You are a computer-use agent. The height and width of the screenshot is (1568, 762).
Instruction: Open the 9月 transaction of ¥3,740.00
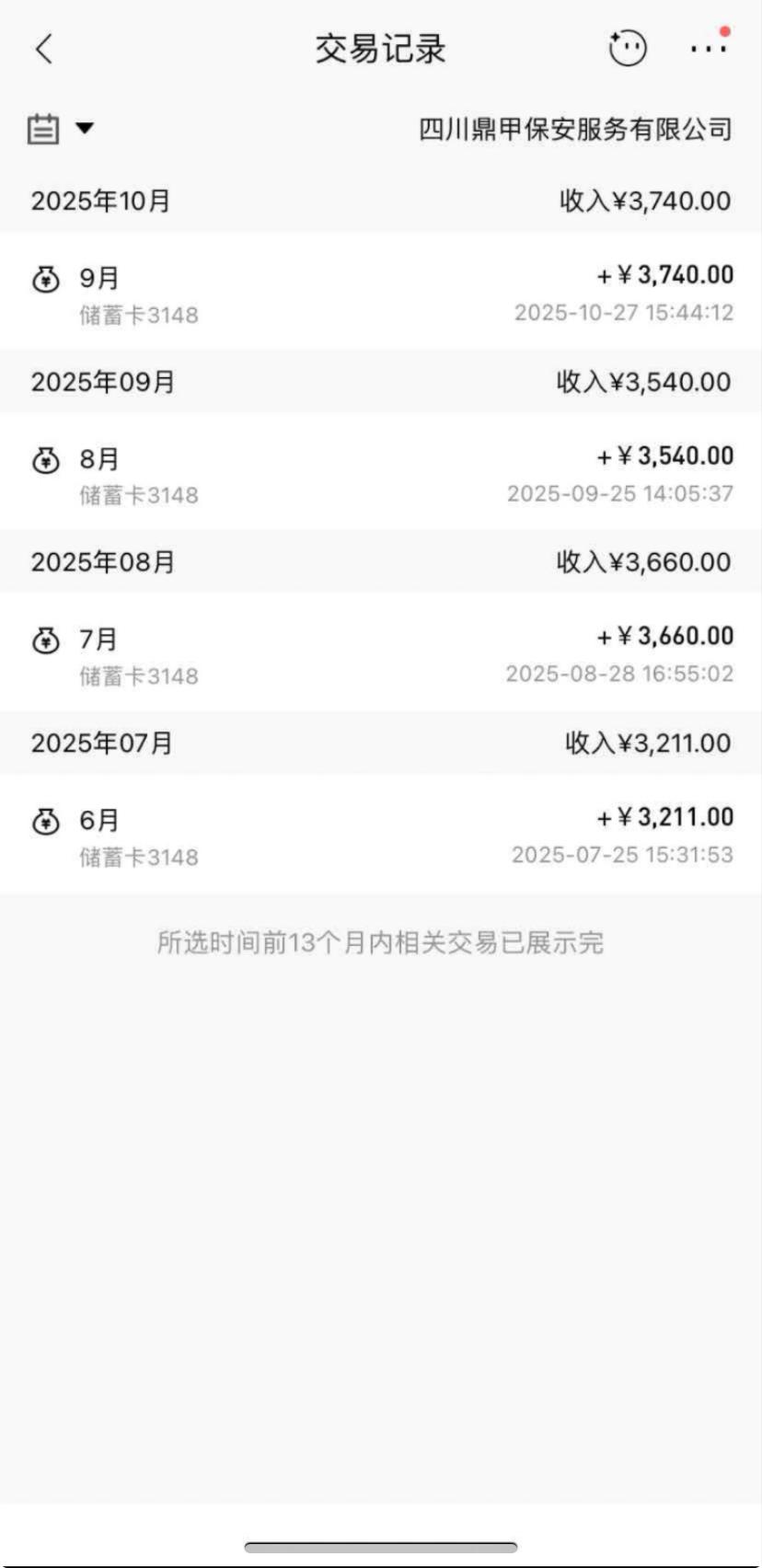[x=381, y=293]
